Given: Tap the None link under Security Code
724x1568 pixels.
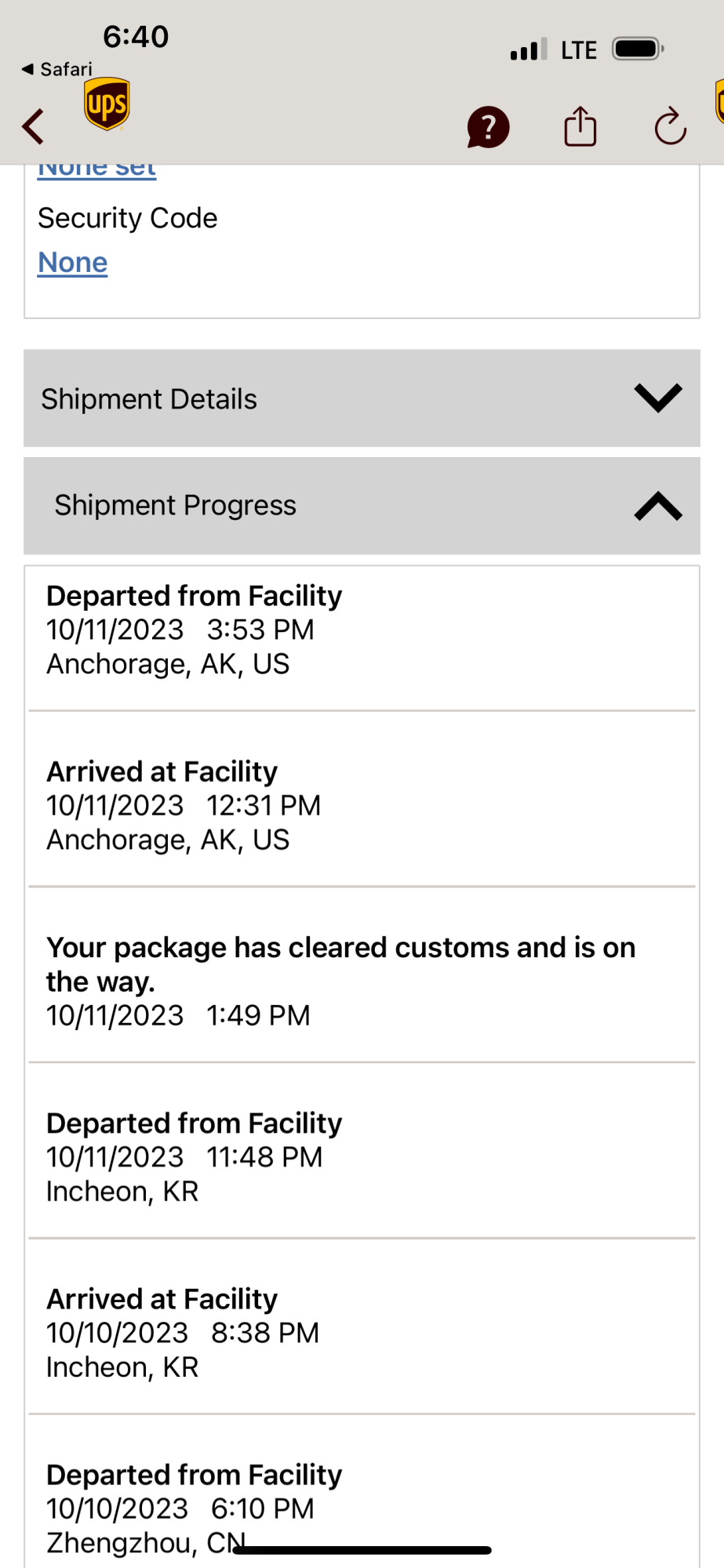Looking at the screenshot, I should (x=73, y=263).
